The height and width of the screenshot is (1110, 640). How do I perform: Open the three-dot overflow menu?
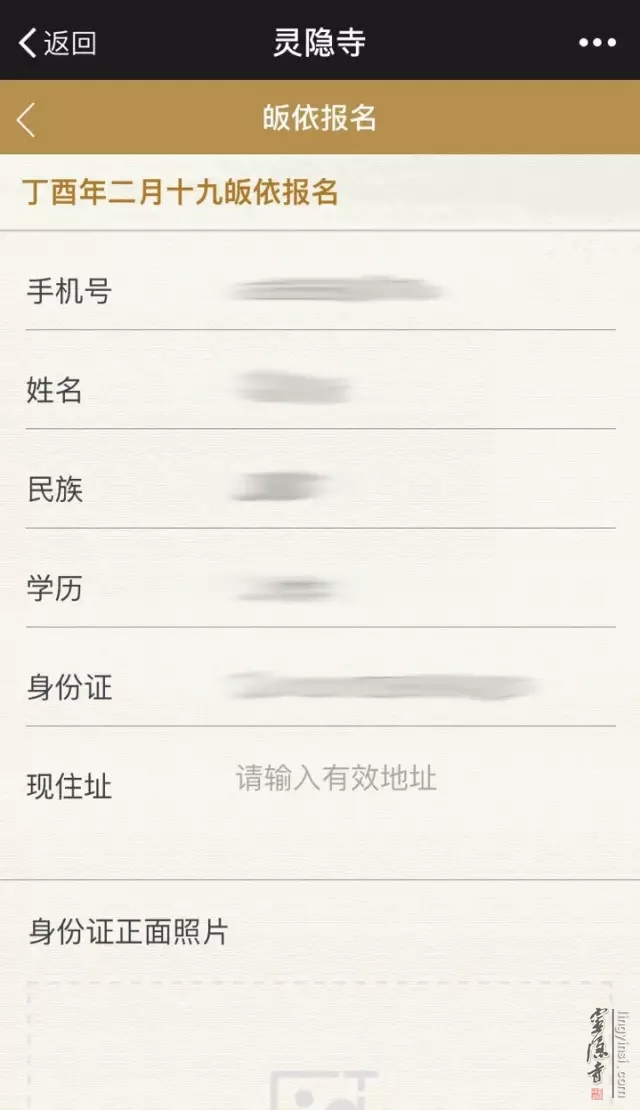point(597,42)
